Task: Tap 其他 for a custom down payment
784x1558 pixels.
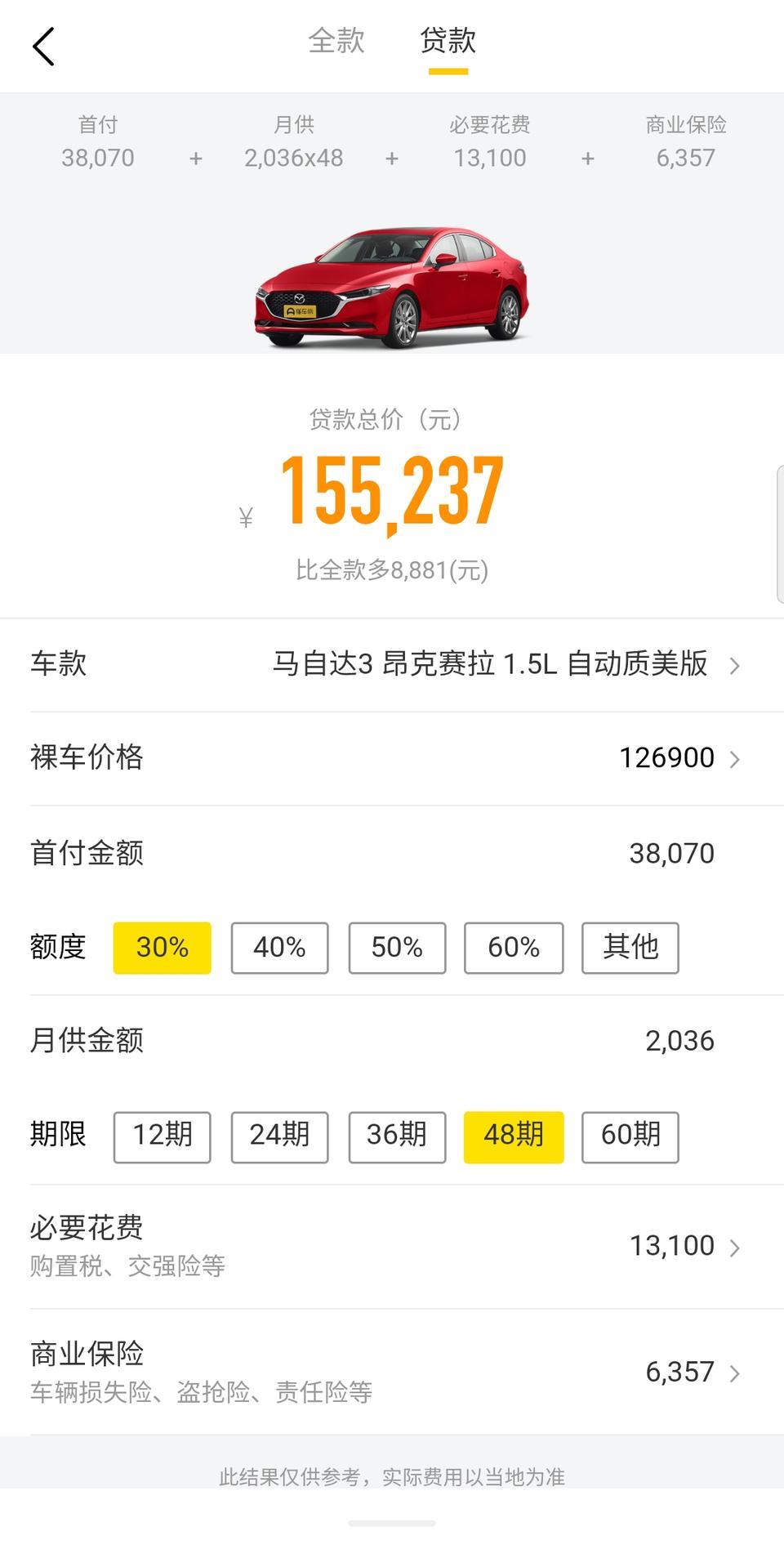Action: (630, 948)
